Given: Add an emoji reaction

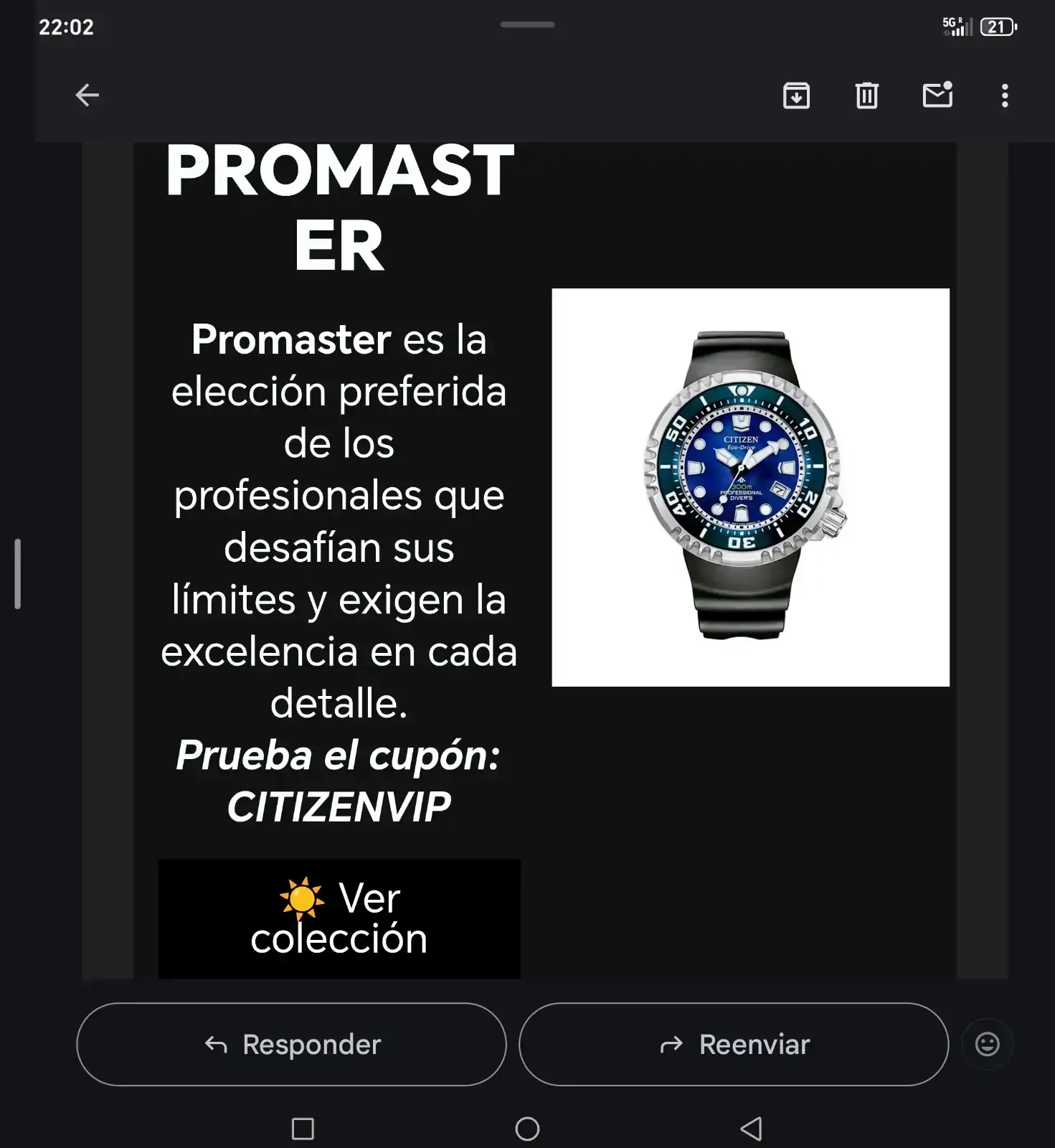Looking at the screenshot, I should coord(987,1044).
